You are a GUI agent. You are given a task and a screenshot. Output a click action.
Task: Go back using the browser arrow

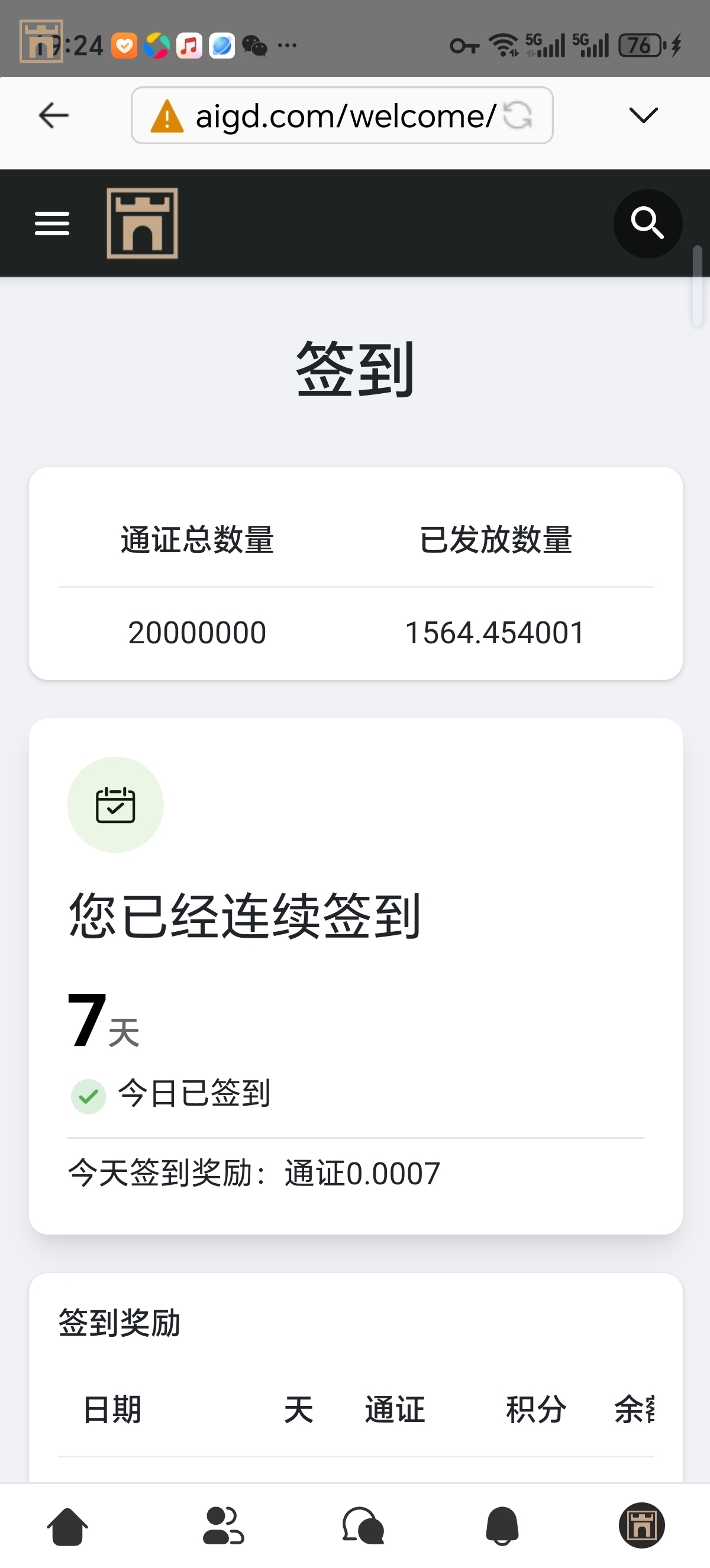pos(54,115)
